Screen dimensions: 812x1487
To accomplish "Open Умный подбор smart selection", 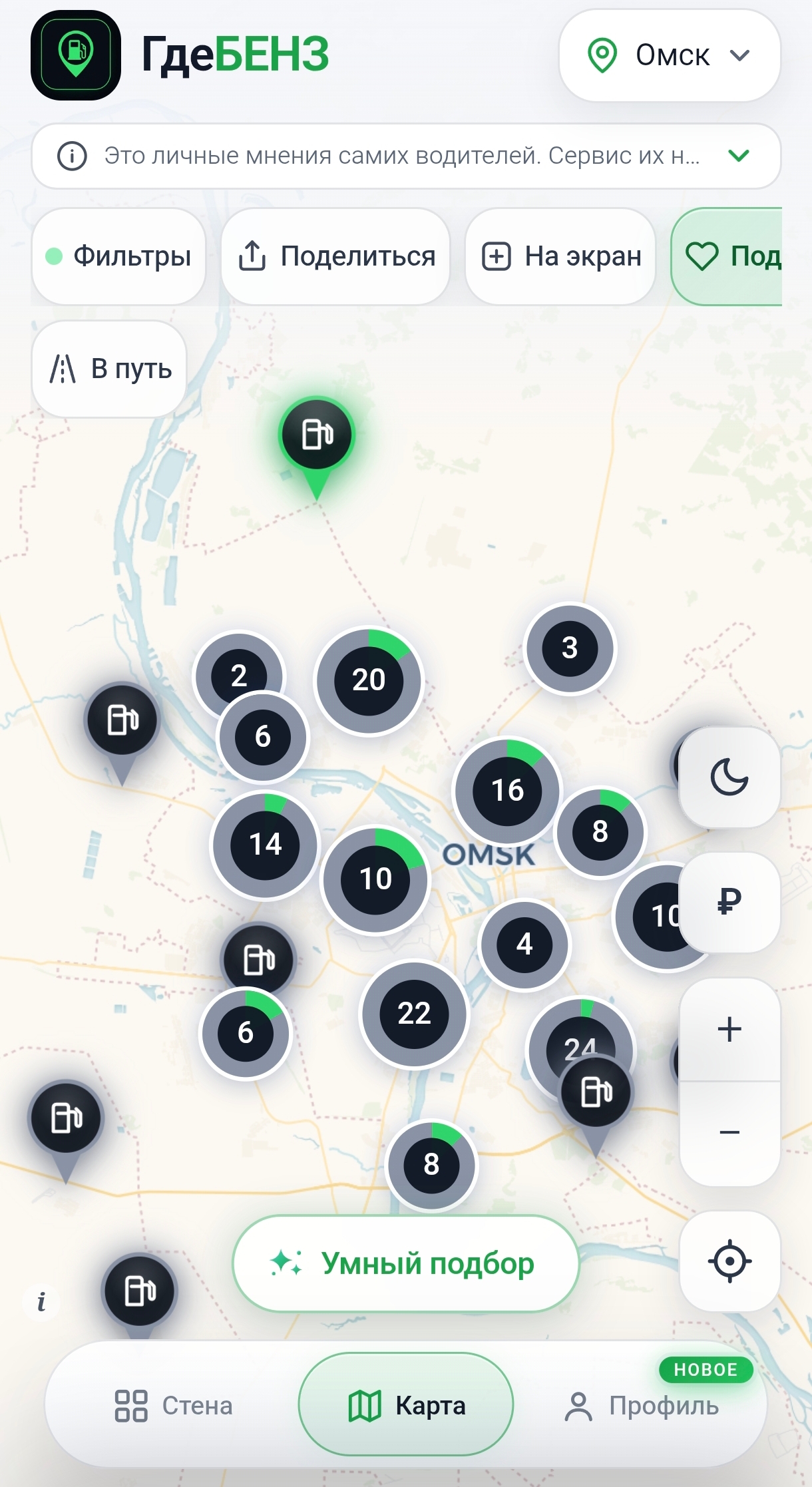I will point(406,1263).
